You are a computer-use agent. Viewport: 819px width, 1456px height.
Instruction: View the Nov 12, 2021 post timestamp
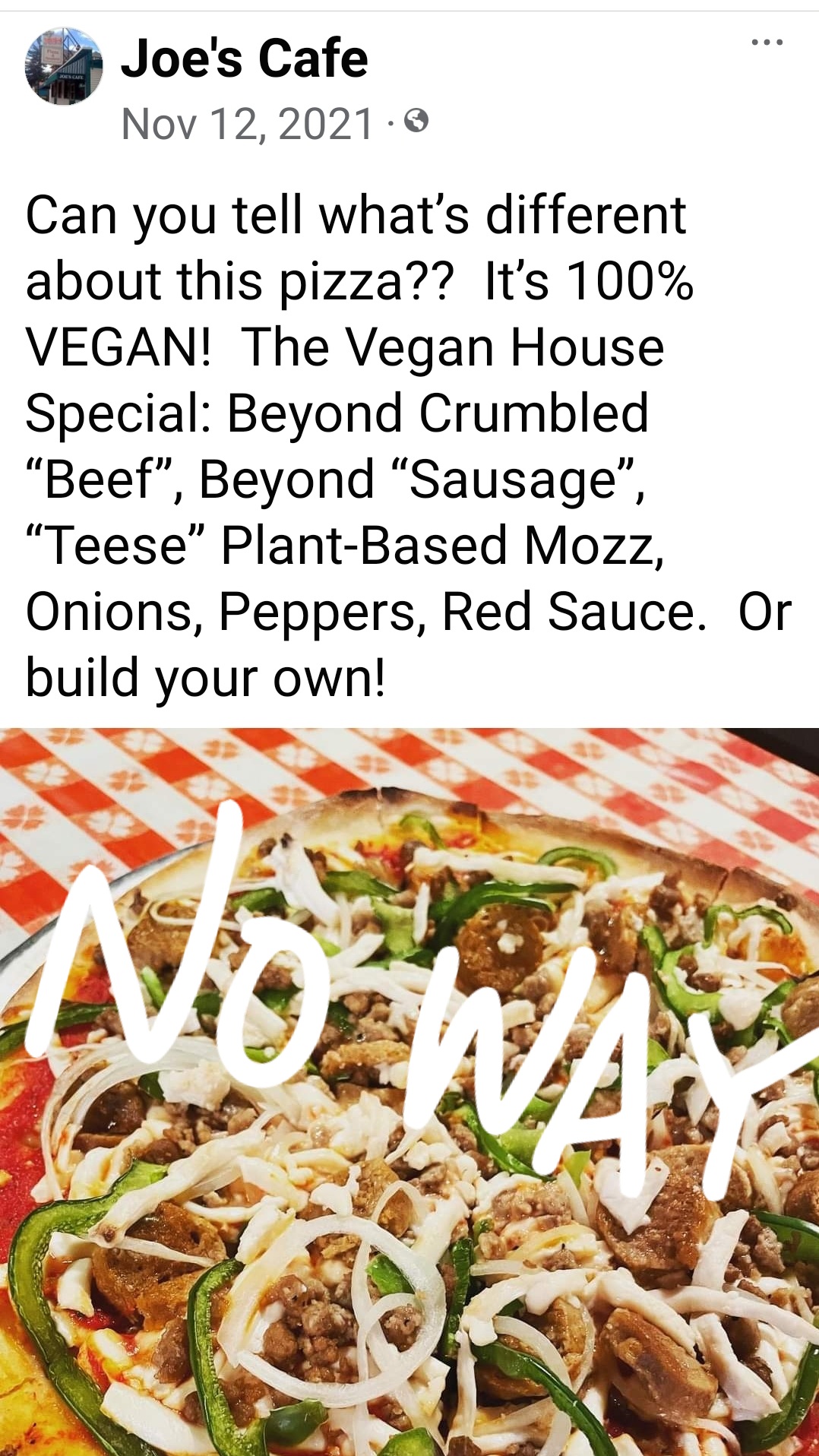pyautogui.click(x=248, y=123)
